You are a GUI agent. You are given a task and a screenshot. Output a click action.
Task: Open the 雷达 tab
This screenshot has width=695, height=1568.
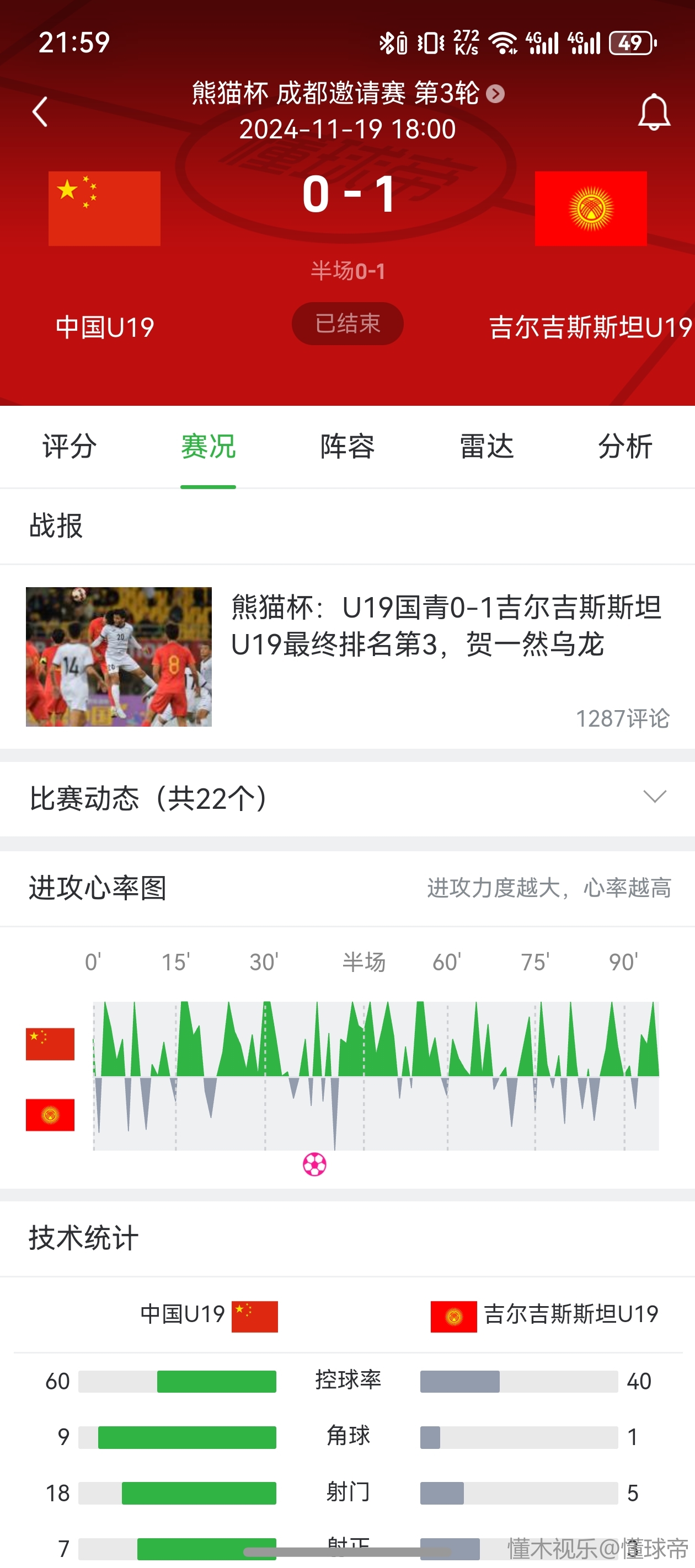tap(486, 446)
